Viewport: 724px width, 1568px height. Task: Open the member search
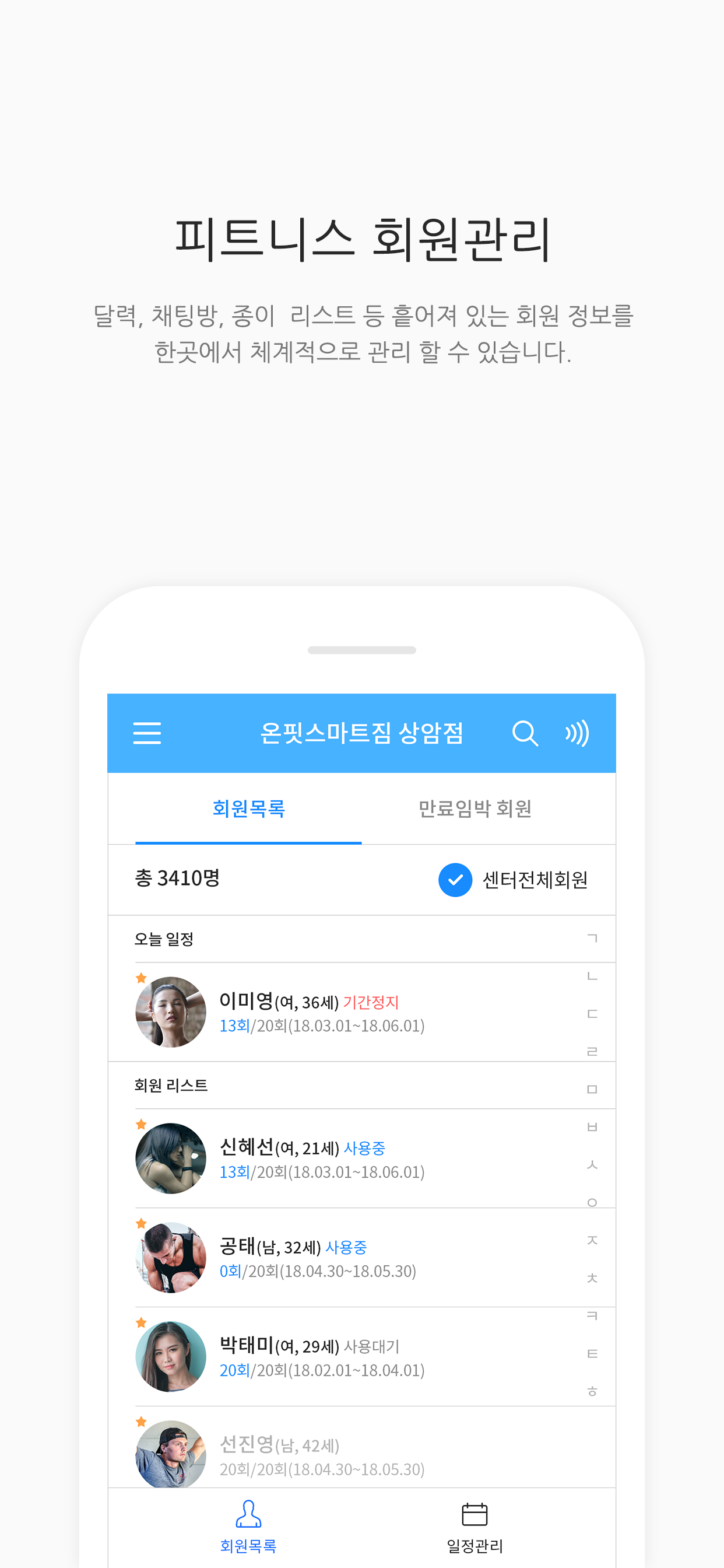[525, 733]
